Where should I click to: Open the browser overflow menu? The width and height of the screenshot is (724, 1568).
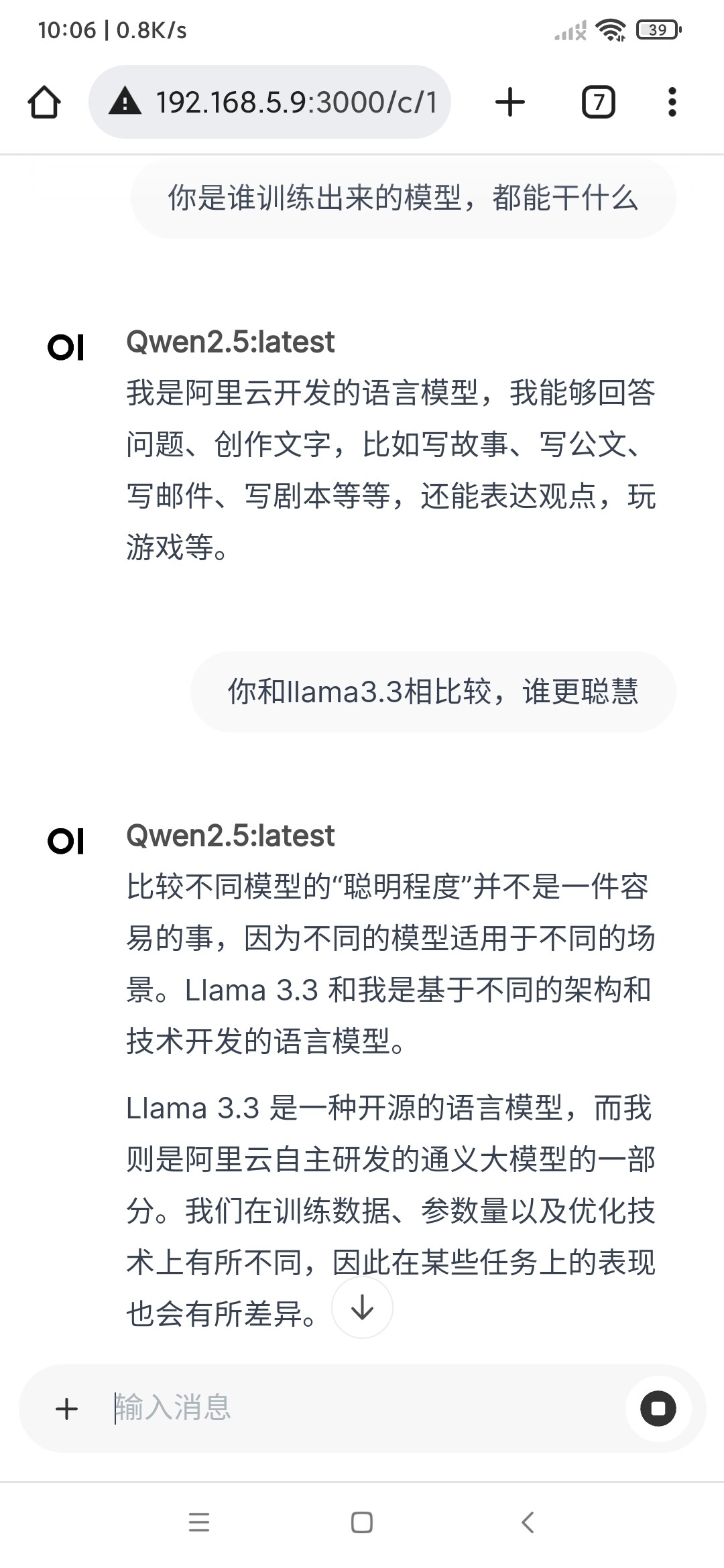(x=672, y=103)
